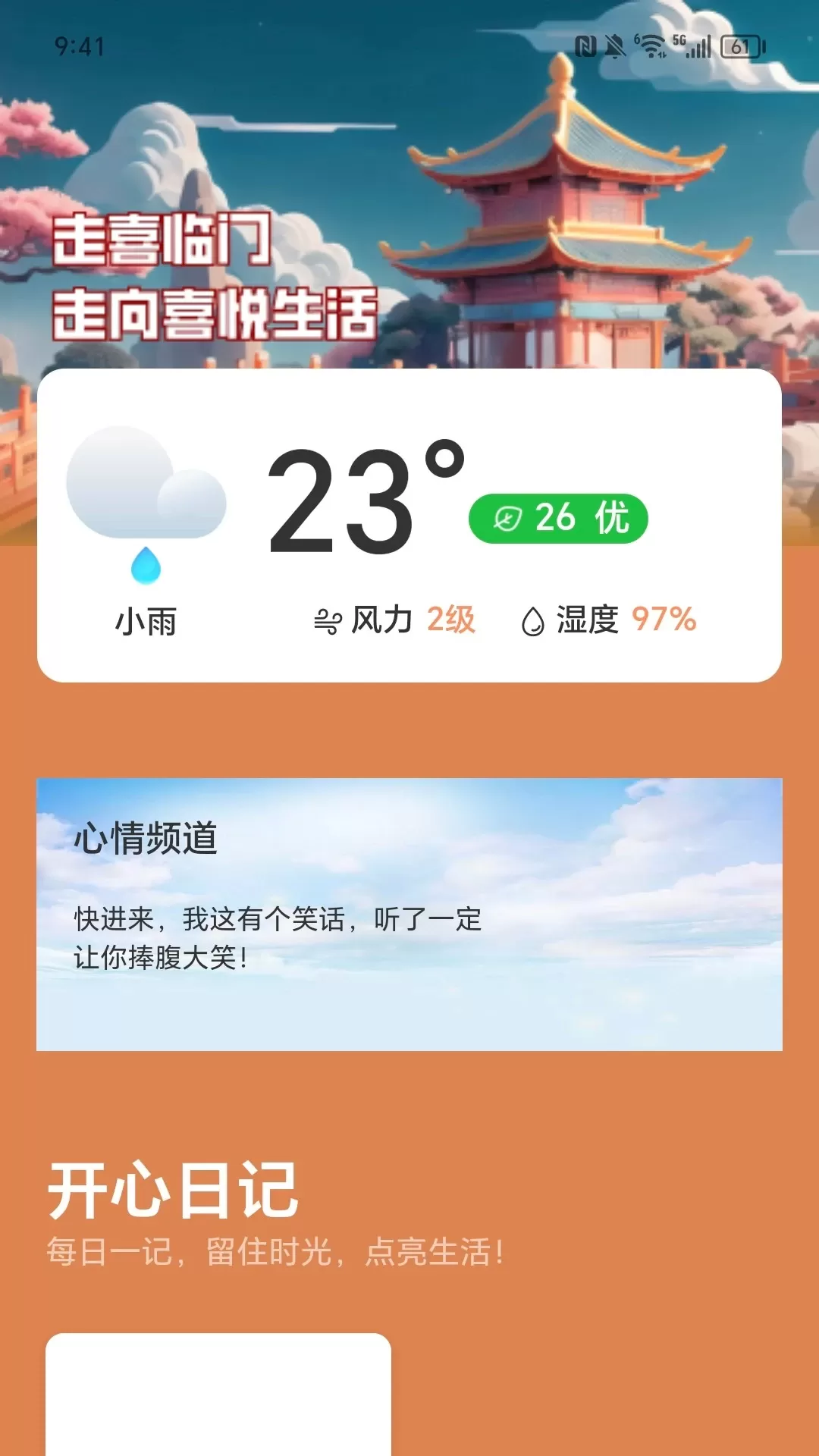
Task: Open the white diary card under 开心日记
Action: 218,1394
